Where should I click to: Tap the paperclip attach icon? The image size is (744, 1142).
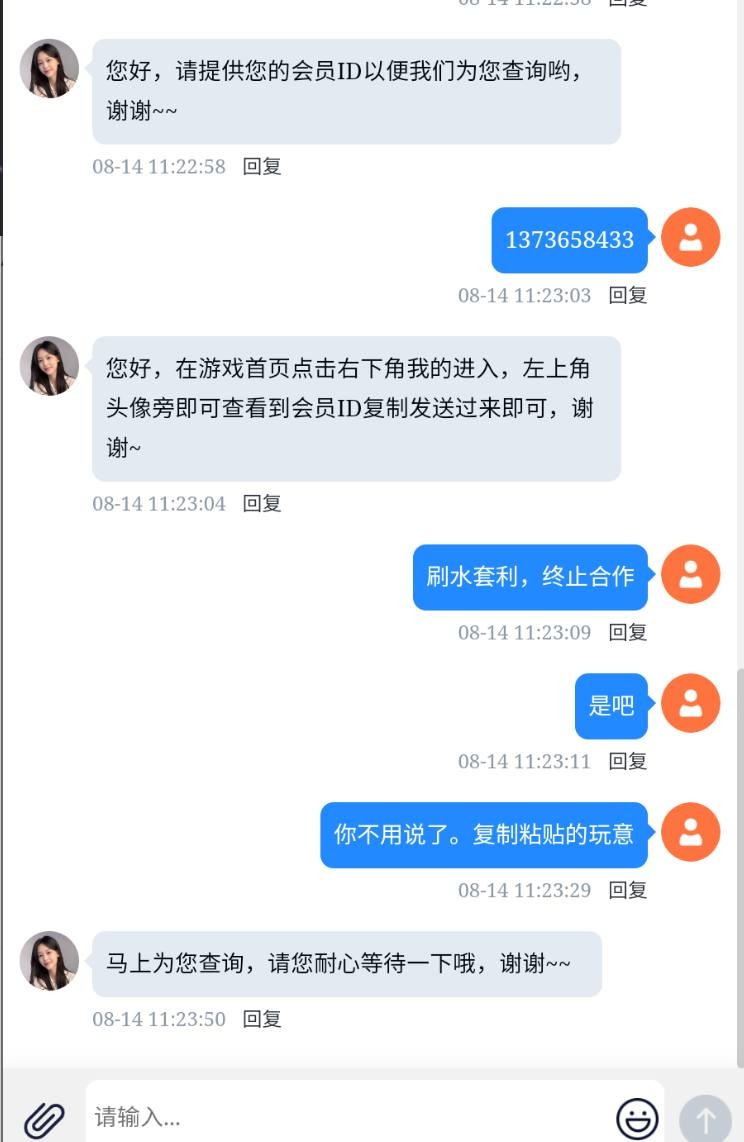[x=44, y=1118]
